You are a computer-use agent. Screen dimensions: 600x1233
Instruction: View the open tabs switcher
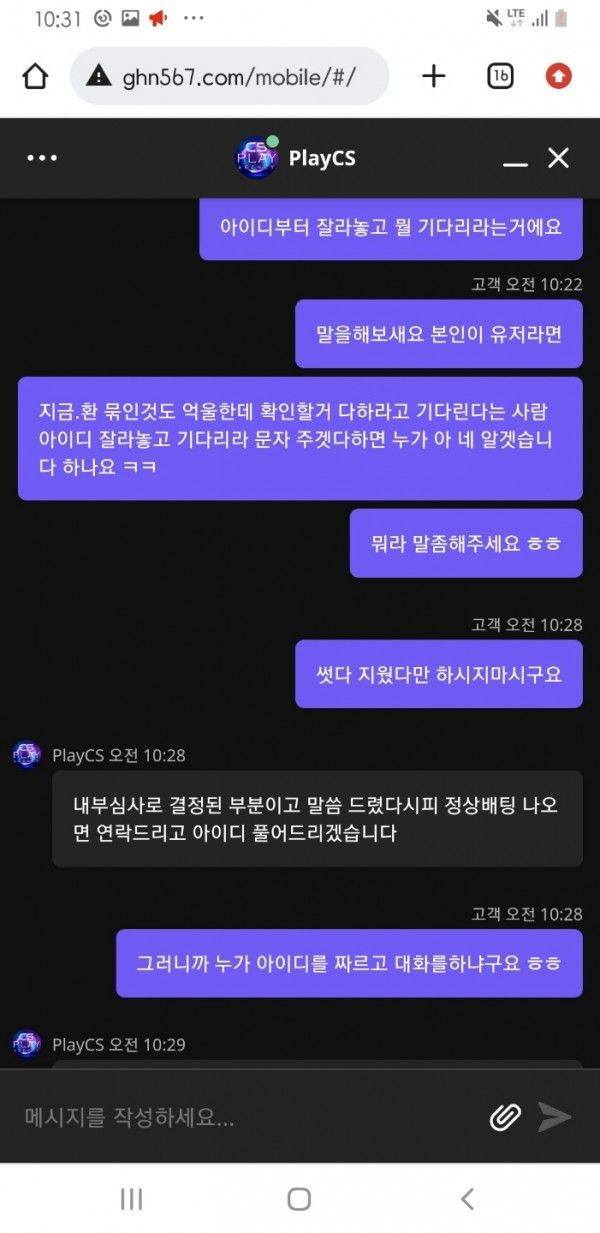click(x=500, y=77)
